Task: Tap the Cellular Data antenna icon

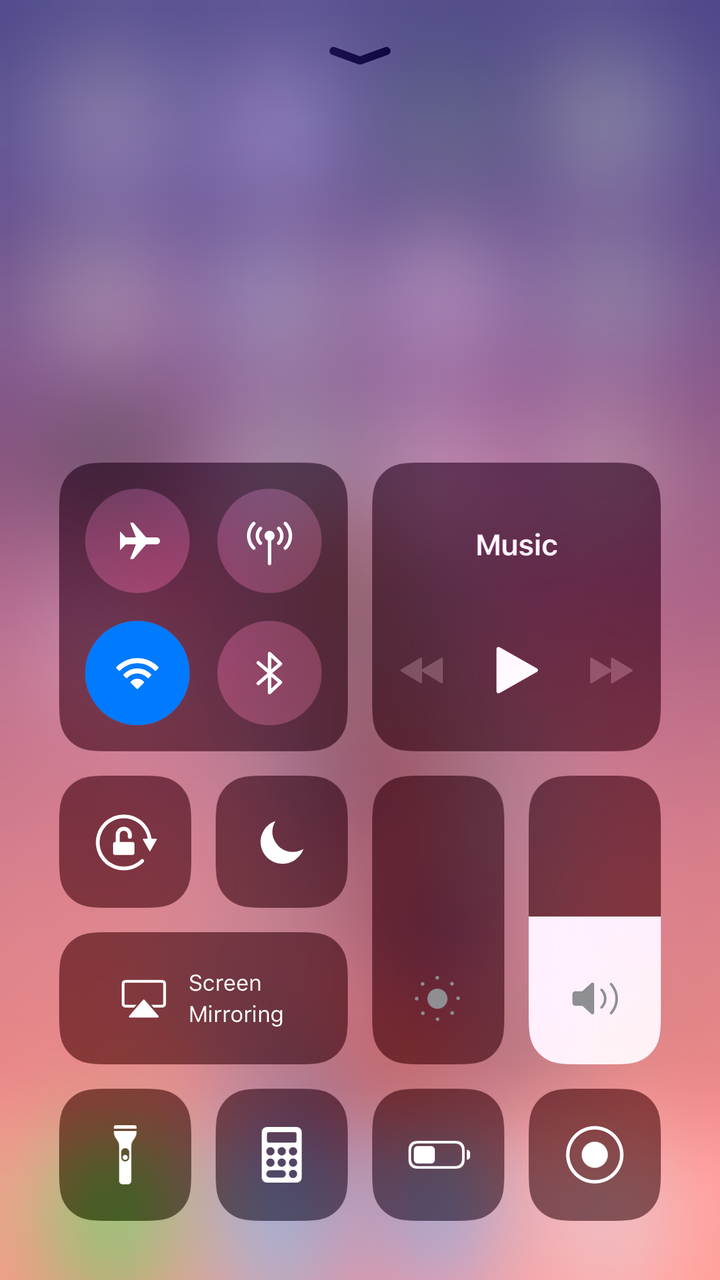Action: point(269,540)
